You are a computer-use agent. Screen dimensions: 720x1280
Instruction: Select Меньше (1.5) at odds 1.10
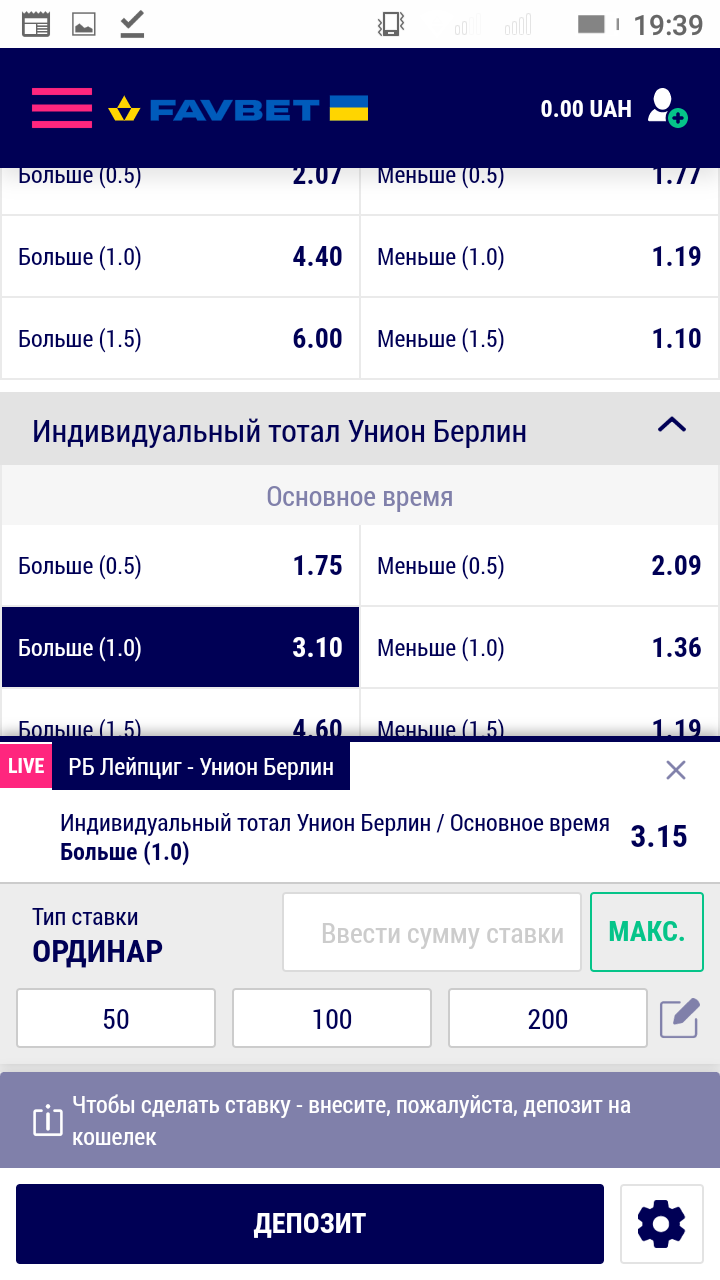pyautogui.click(x=539, y=339)
